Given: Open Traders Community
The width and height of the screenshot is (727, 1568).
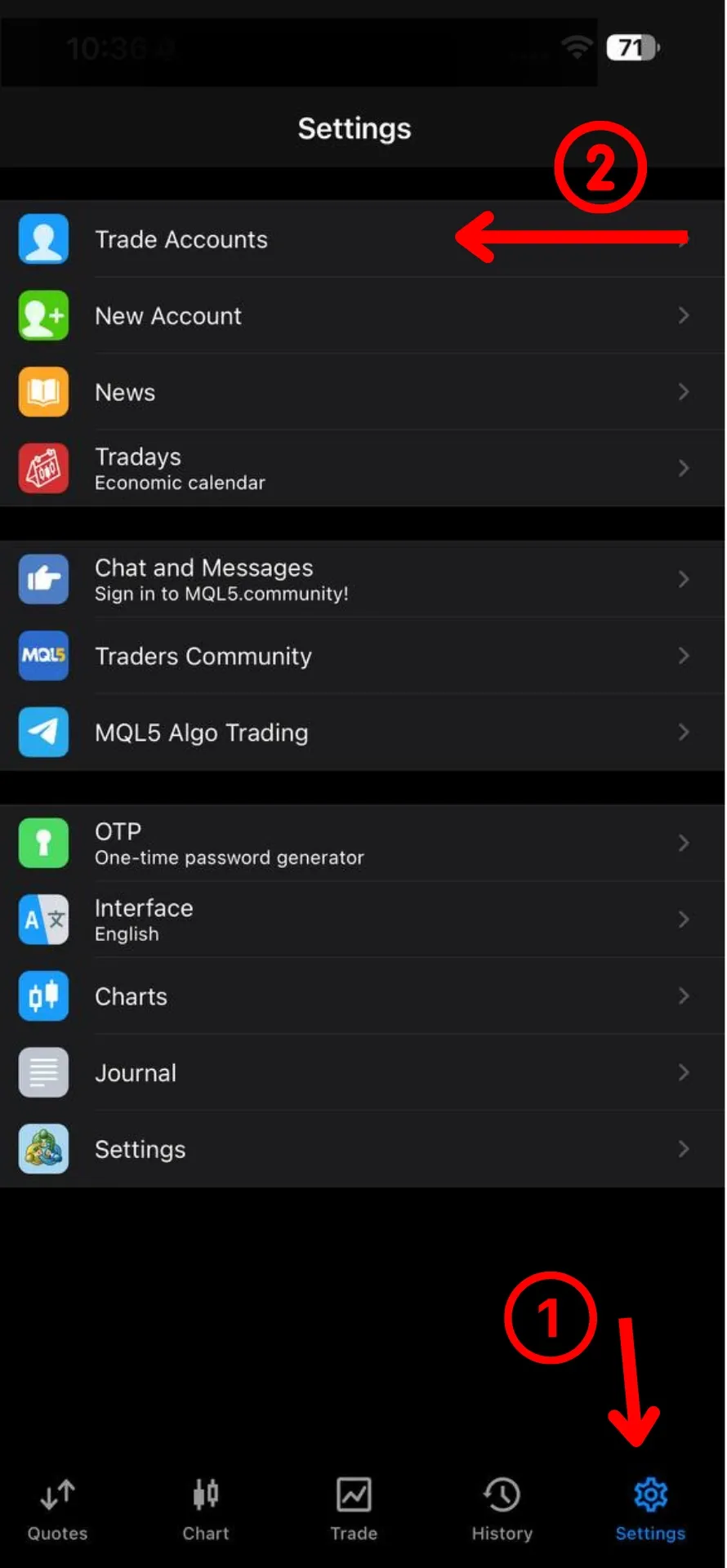Looking at the screenshot, I should point(363,656).
